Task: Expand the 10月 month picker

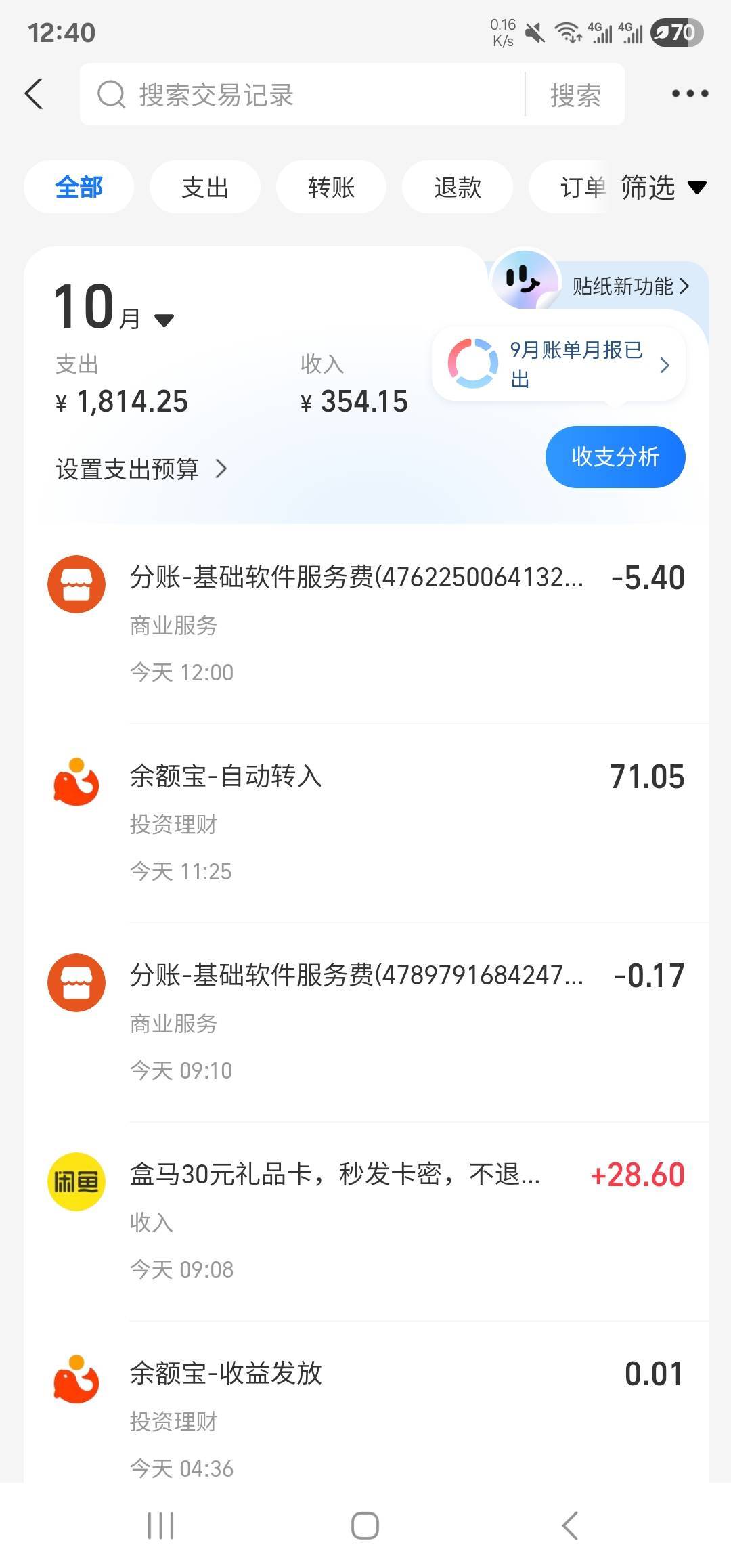Action: pos(114,310)
